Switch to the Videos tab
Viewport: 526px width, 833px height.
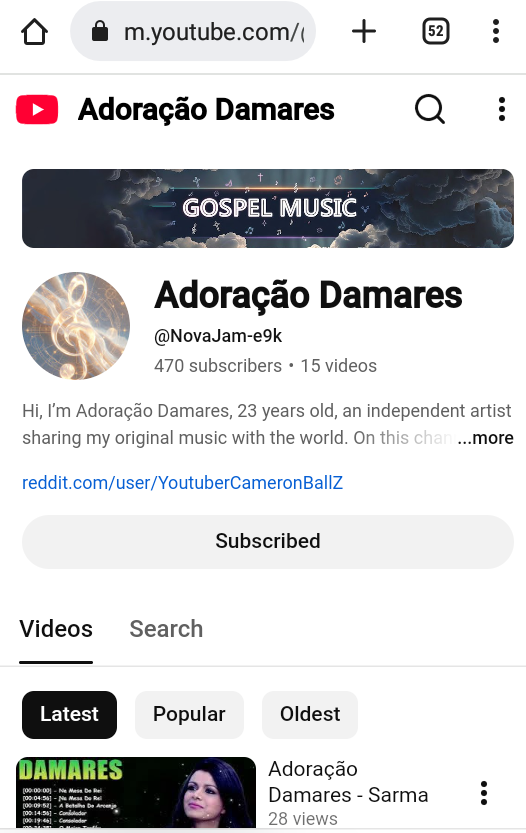(56, 629)
